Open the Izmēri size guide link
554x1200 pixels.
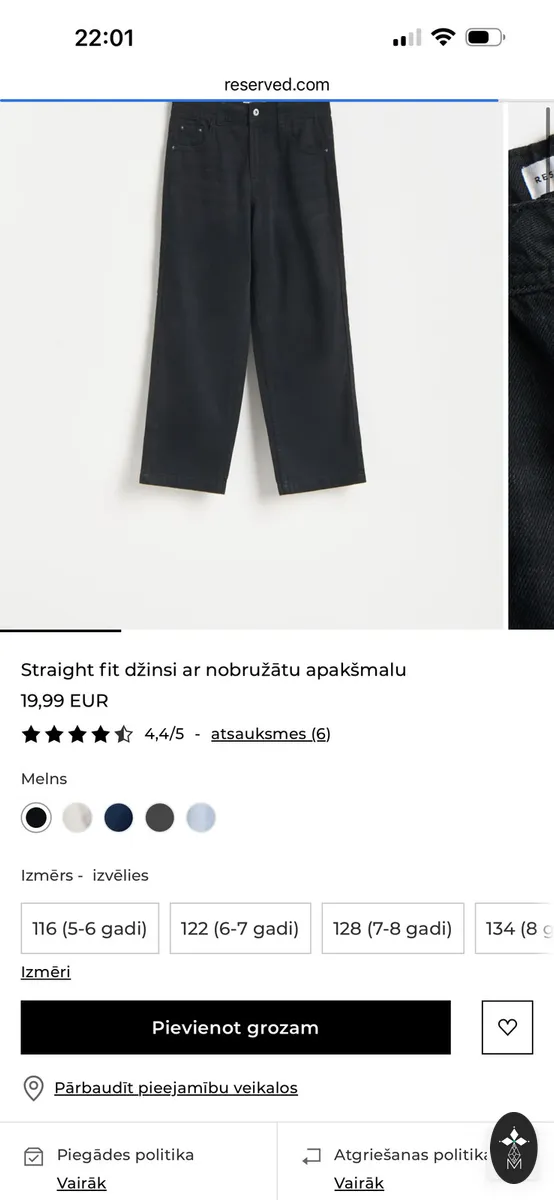46,972
